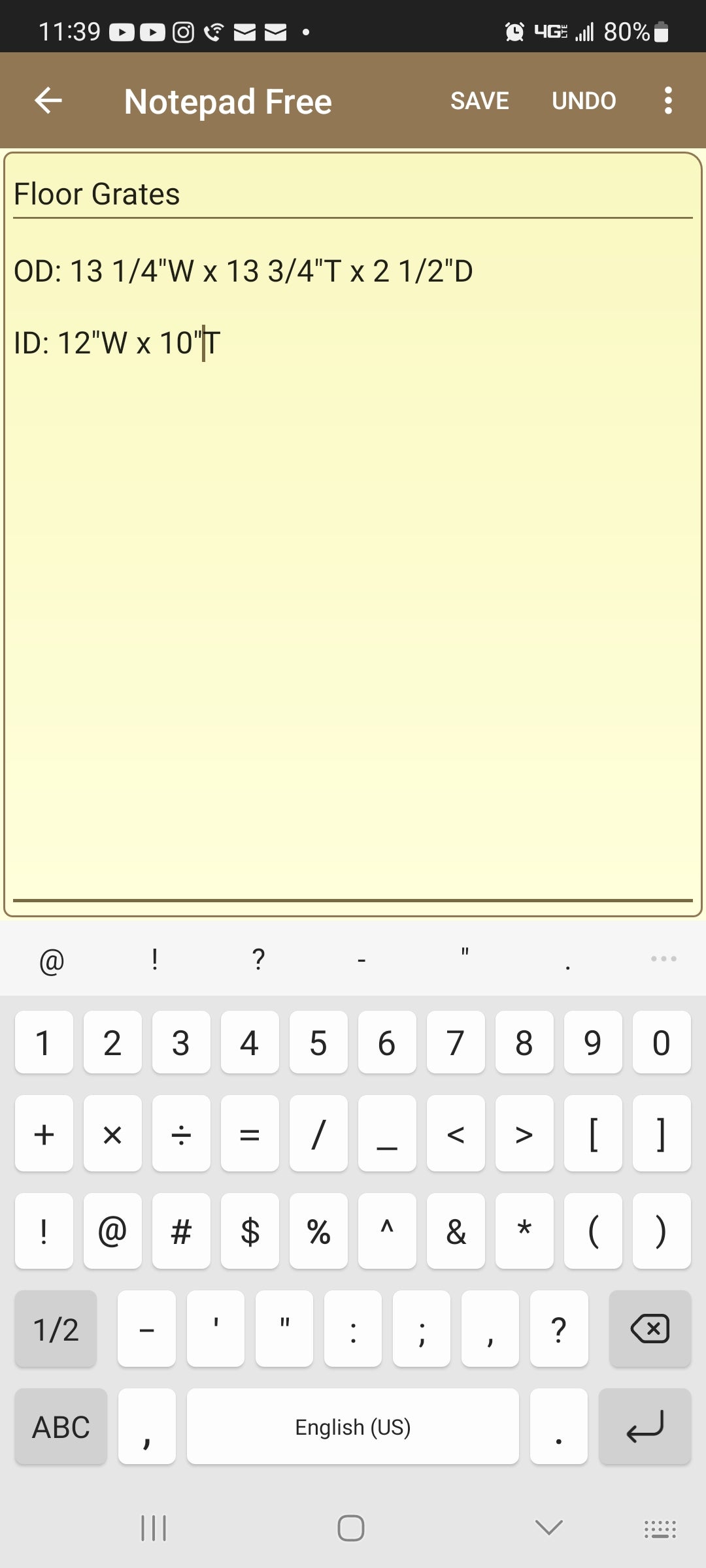Undo the last edit
706x1568 pixels.
(584, 101)
